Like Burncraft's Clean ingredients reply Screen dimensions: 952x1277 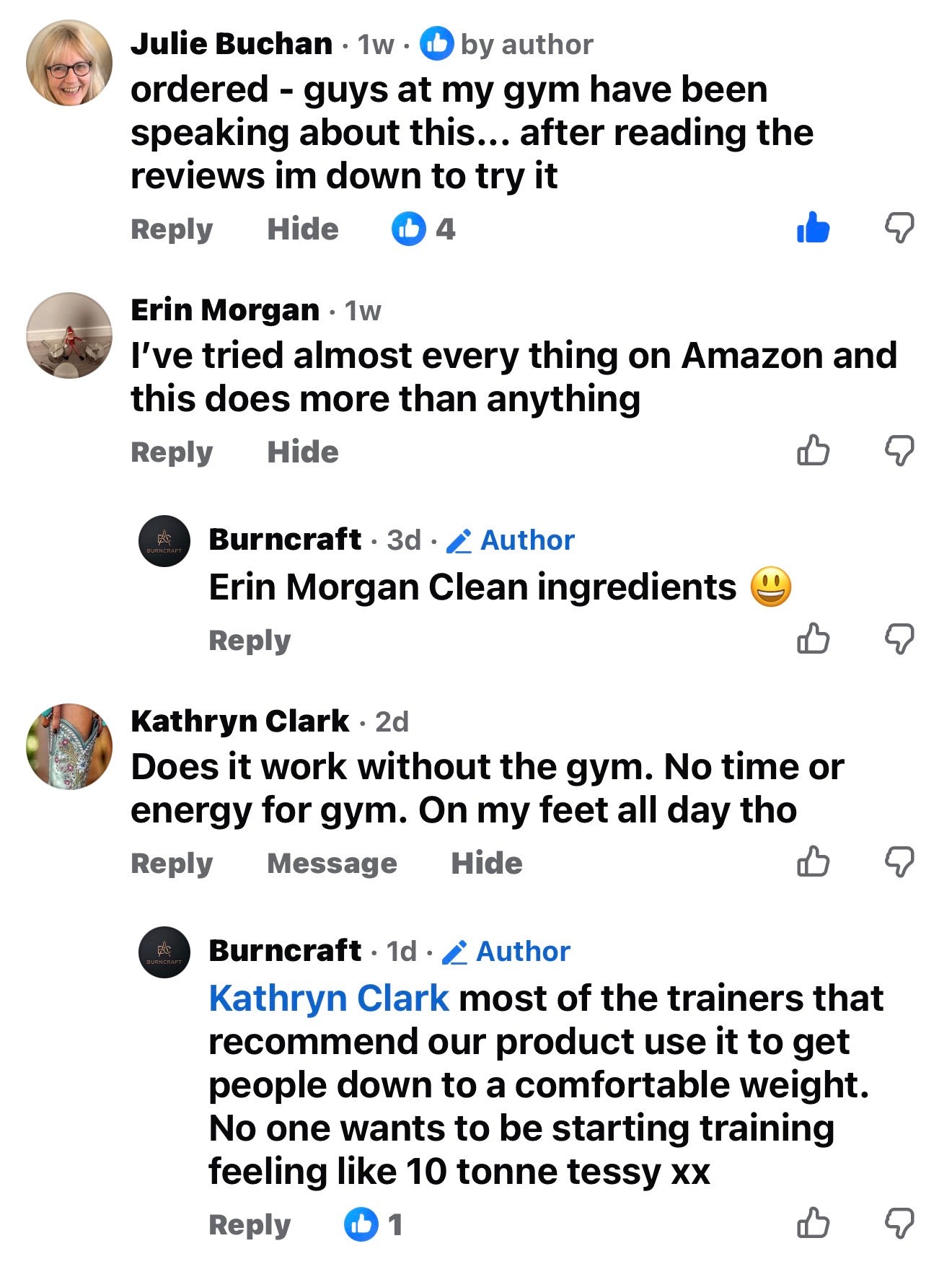[x=813, y=638]
